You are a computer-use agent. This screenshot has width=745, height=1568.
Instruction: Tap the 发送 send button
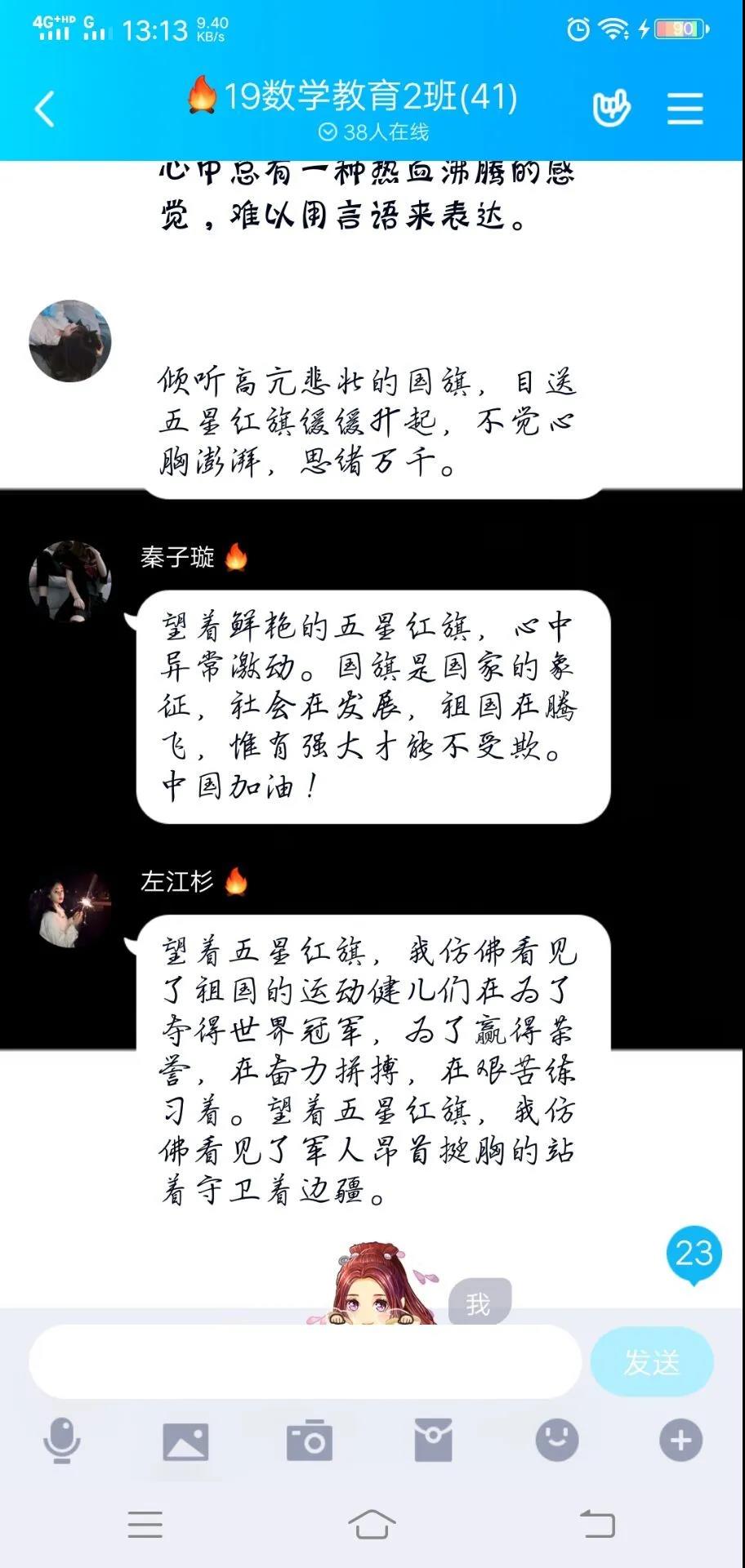click(x=651, y=1362)
